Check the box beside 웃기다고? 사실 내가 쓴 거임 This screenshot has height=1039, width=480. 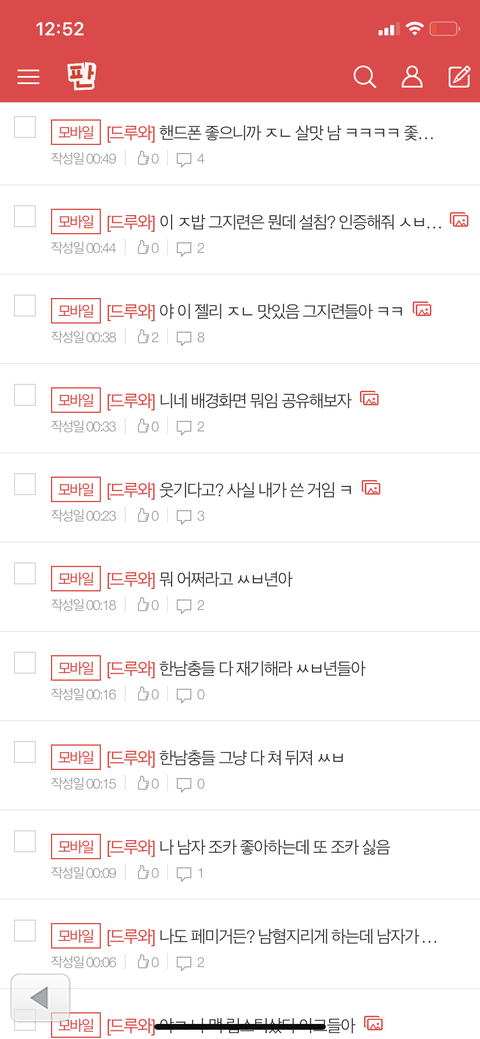(x=25, y=484)
